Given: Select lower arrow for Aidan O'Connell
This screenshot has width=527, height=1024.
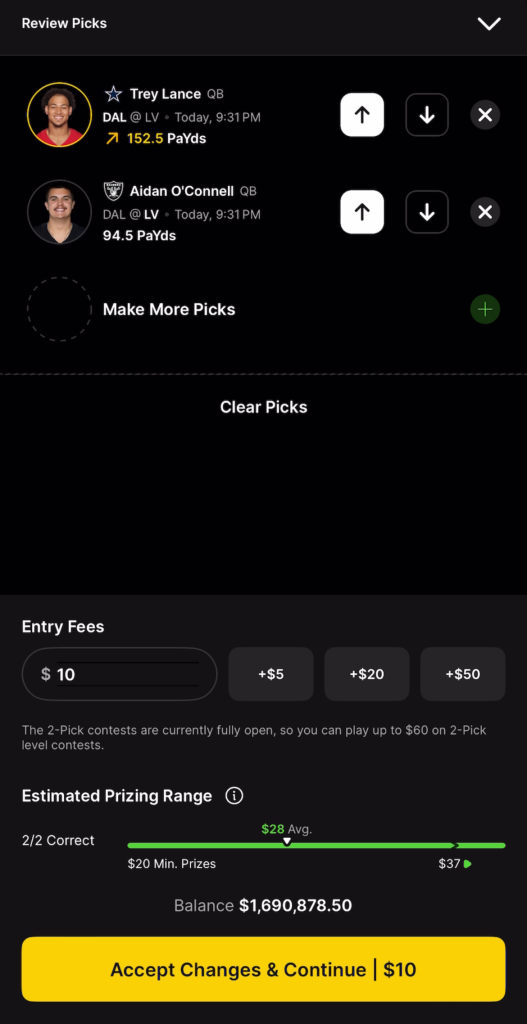Looking at the screenshot, I should click(427, 212).
